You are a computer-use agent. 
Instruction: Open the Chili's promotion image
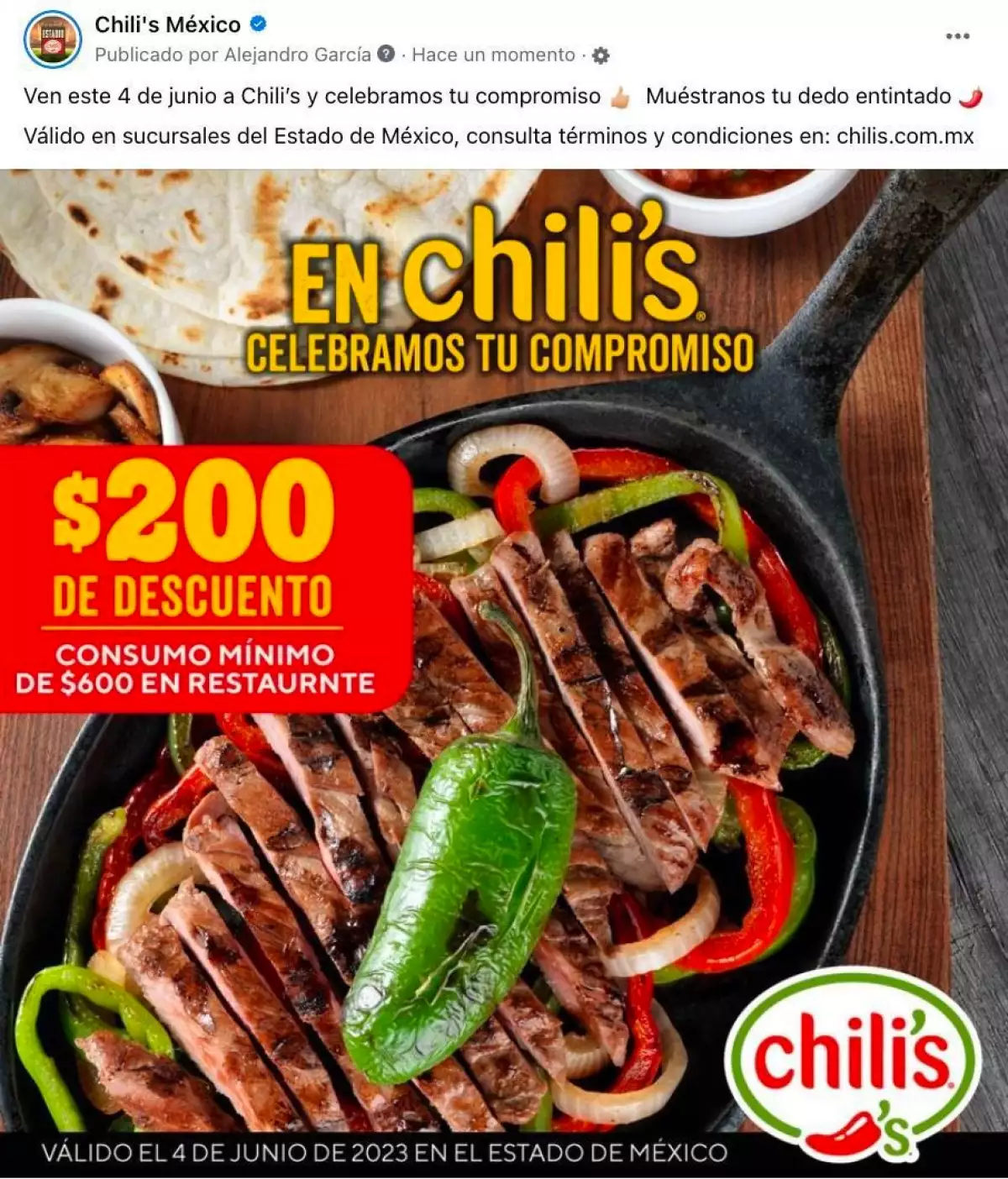(x=504, y=672)
